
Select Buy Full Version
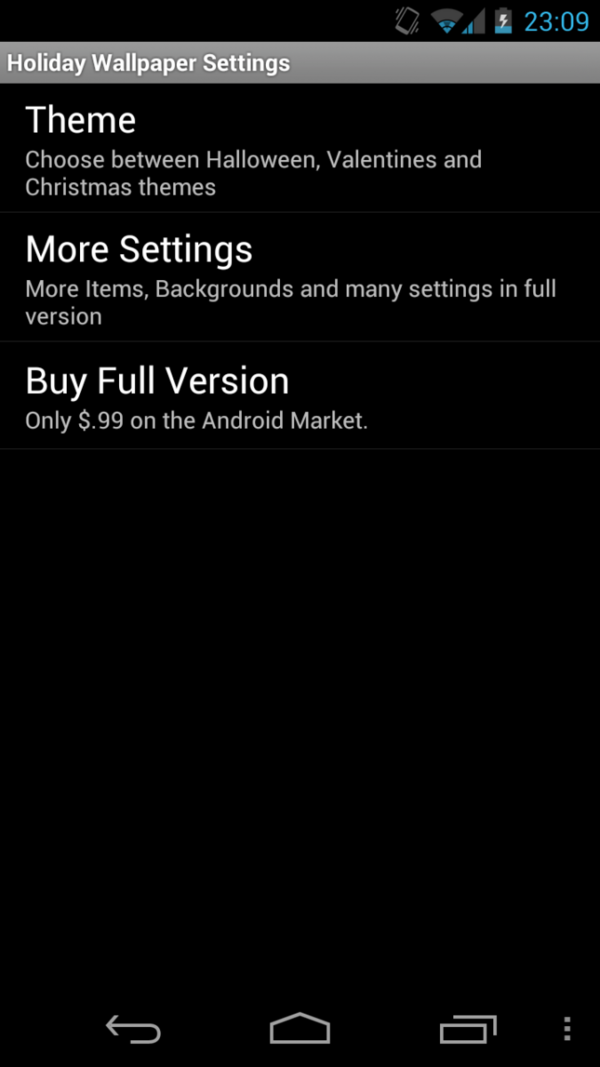300,396
